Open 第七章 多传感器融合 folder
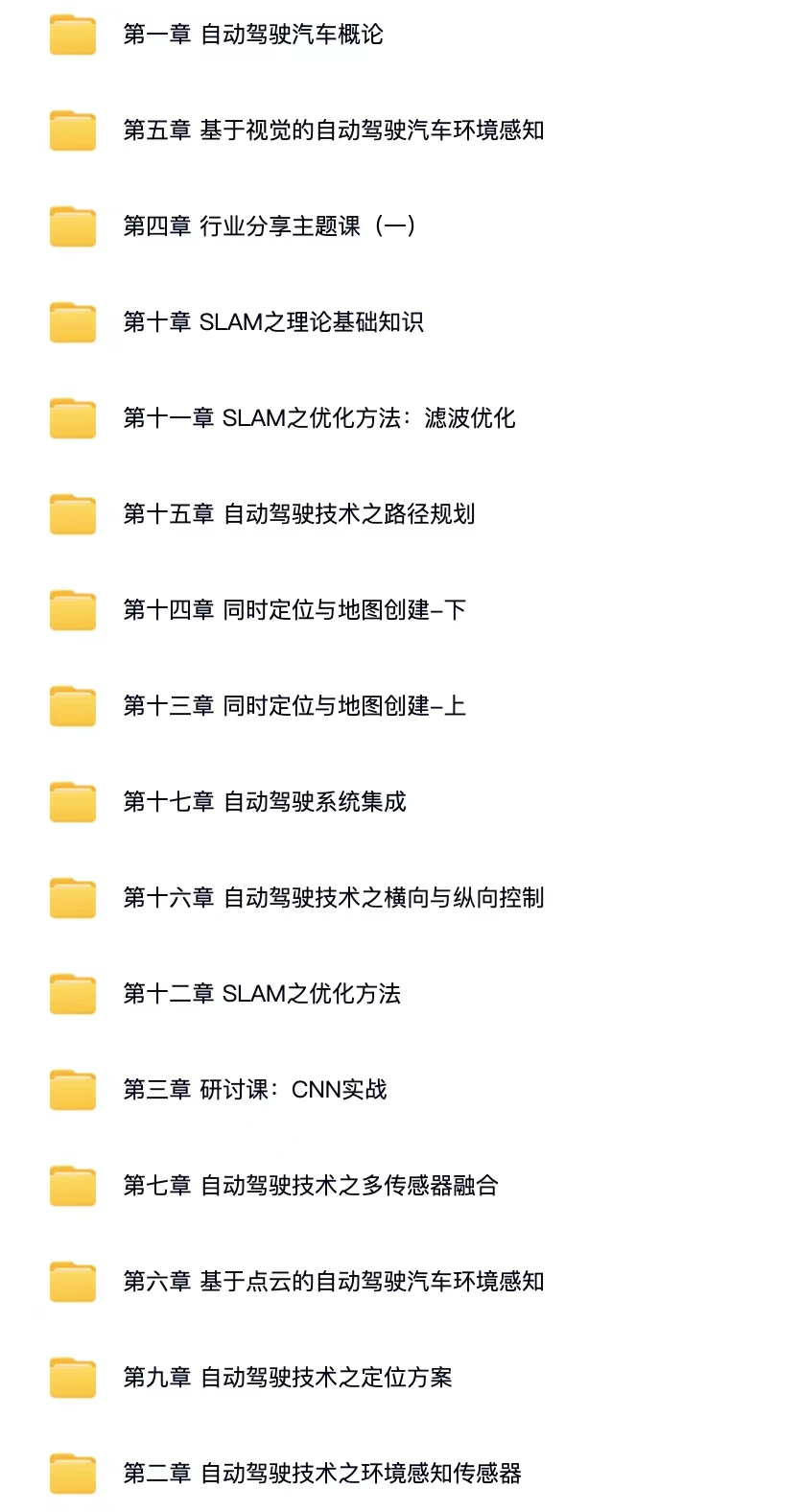The width and height of the screenshot is (800, 1512). pyautogui.click(x=310, y=1186)
